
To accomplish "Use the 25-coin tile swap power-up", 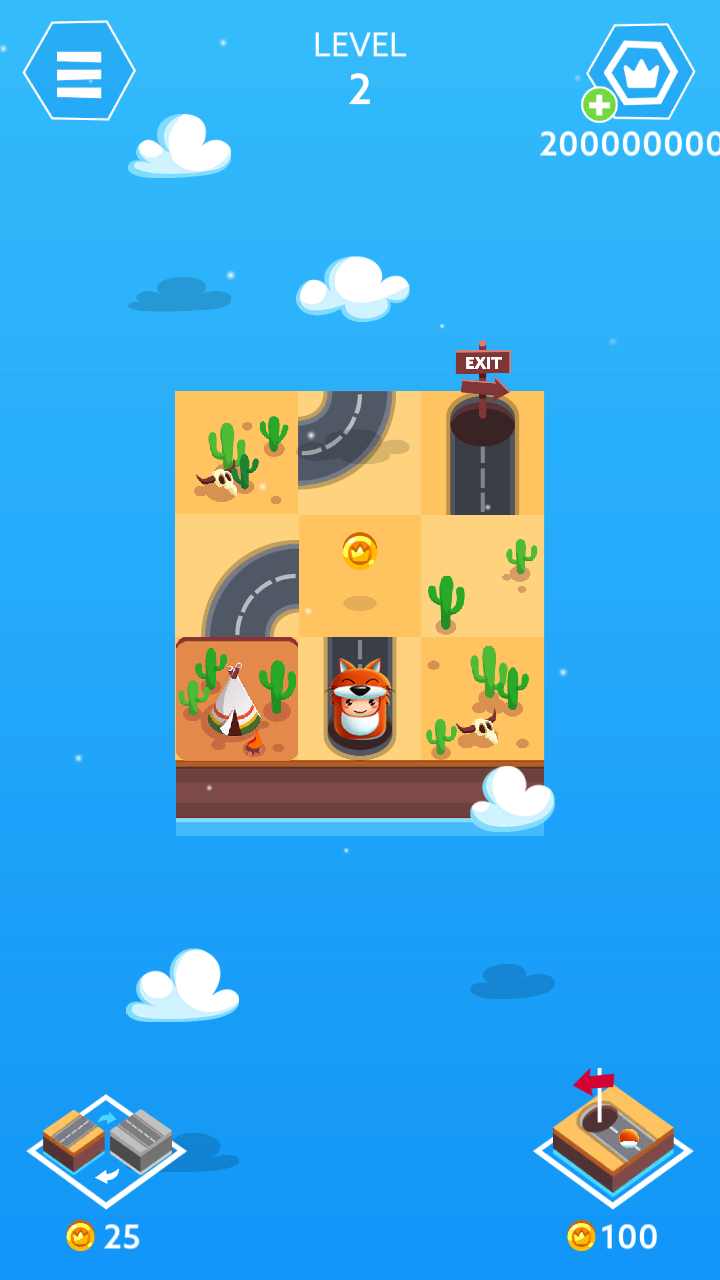I will click(x=106, y=1151).
